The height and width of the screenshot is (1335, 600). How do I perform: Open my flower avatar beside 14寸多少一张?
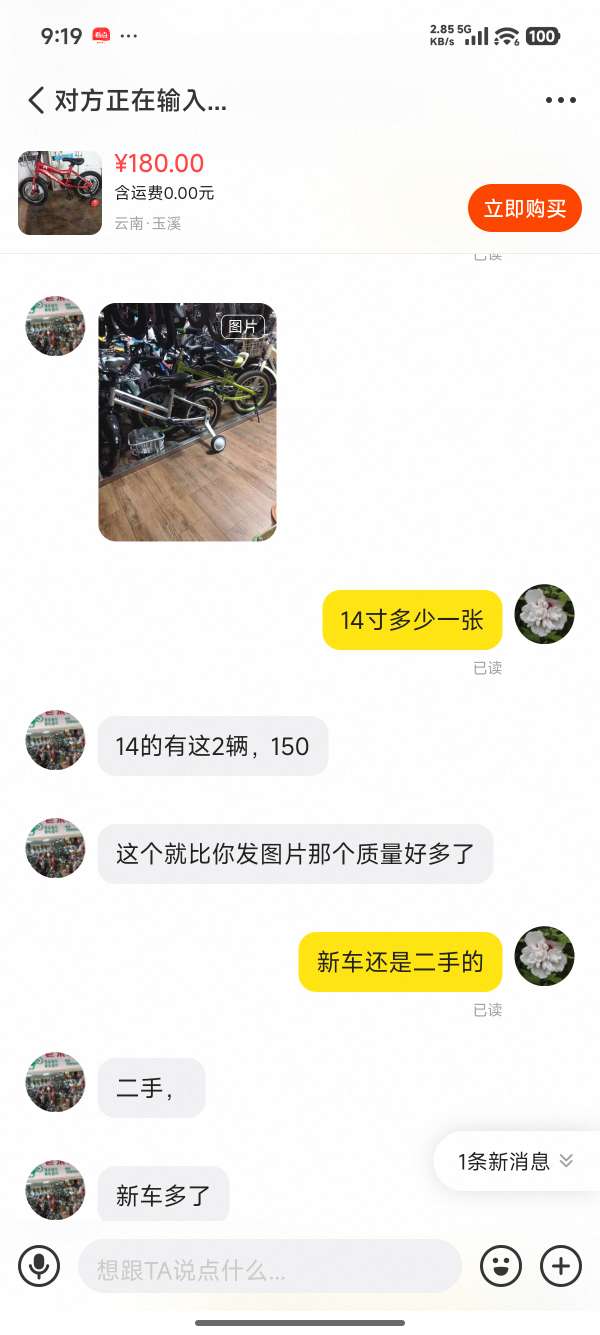click(544, 614)
